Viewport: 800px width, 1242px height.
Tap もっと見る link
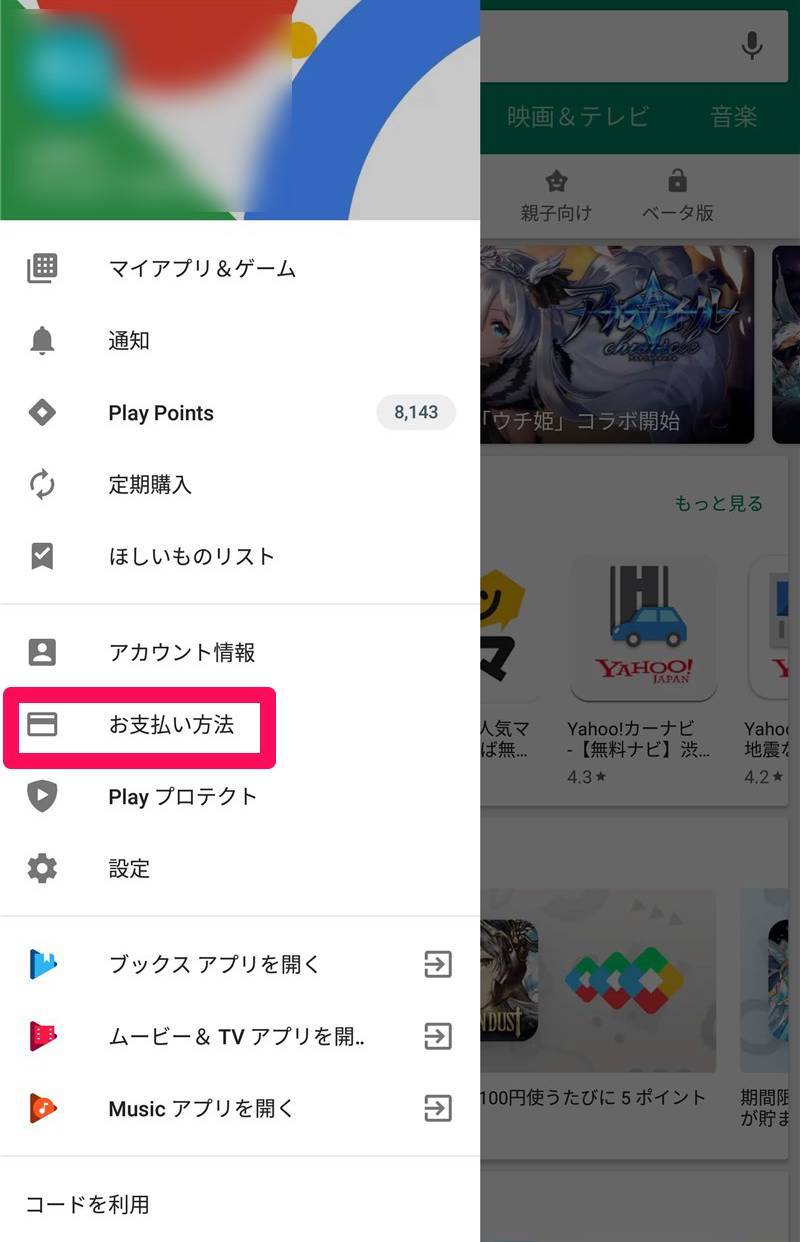718,503
